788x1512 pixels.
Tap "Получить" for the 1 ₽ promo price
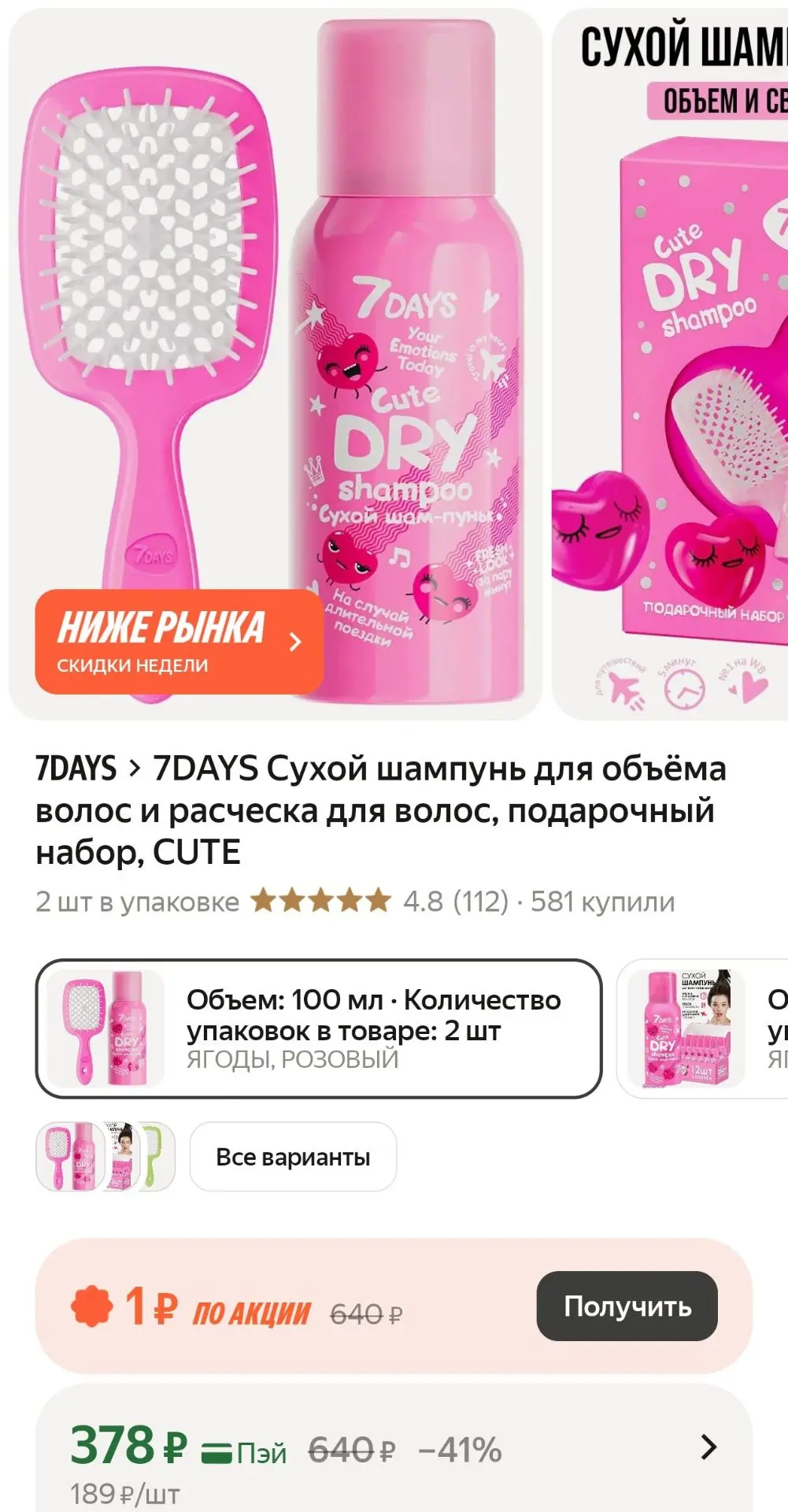627,1306
